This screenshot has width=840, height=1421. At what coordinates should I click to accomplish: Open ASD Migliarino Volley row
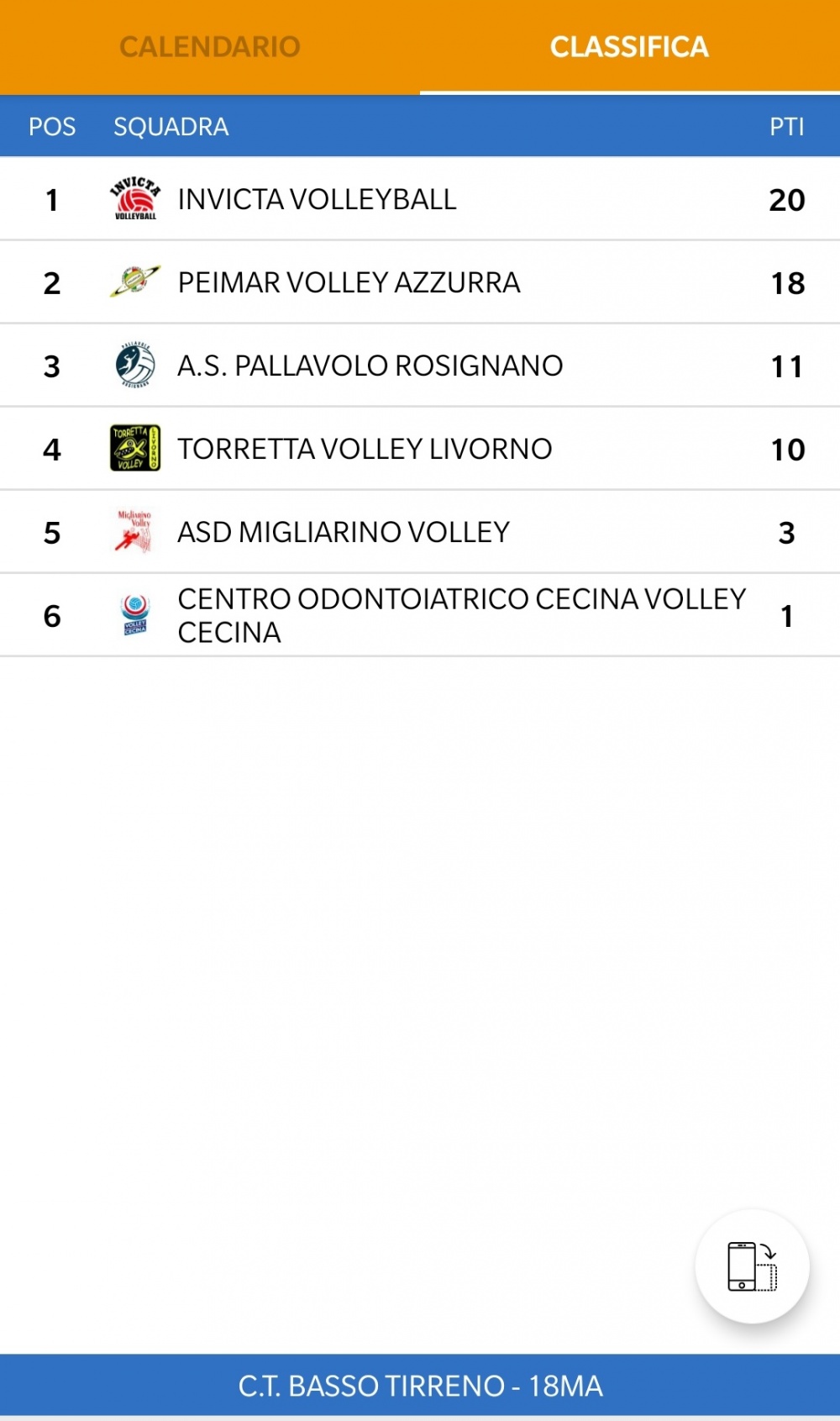(x=420, y=532)
